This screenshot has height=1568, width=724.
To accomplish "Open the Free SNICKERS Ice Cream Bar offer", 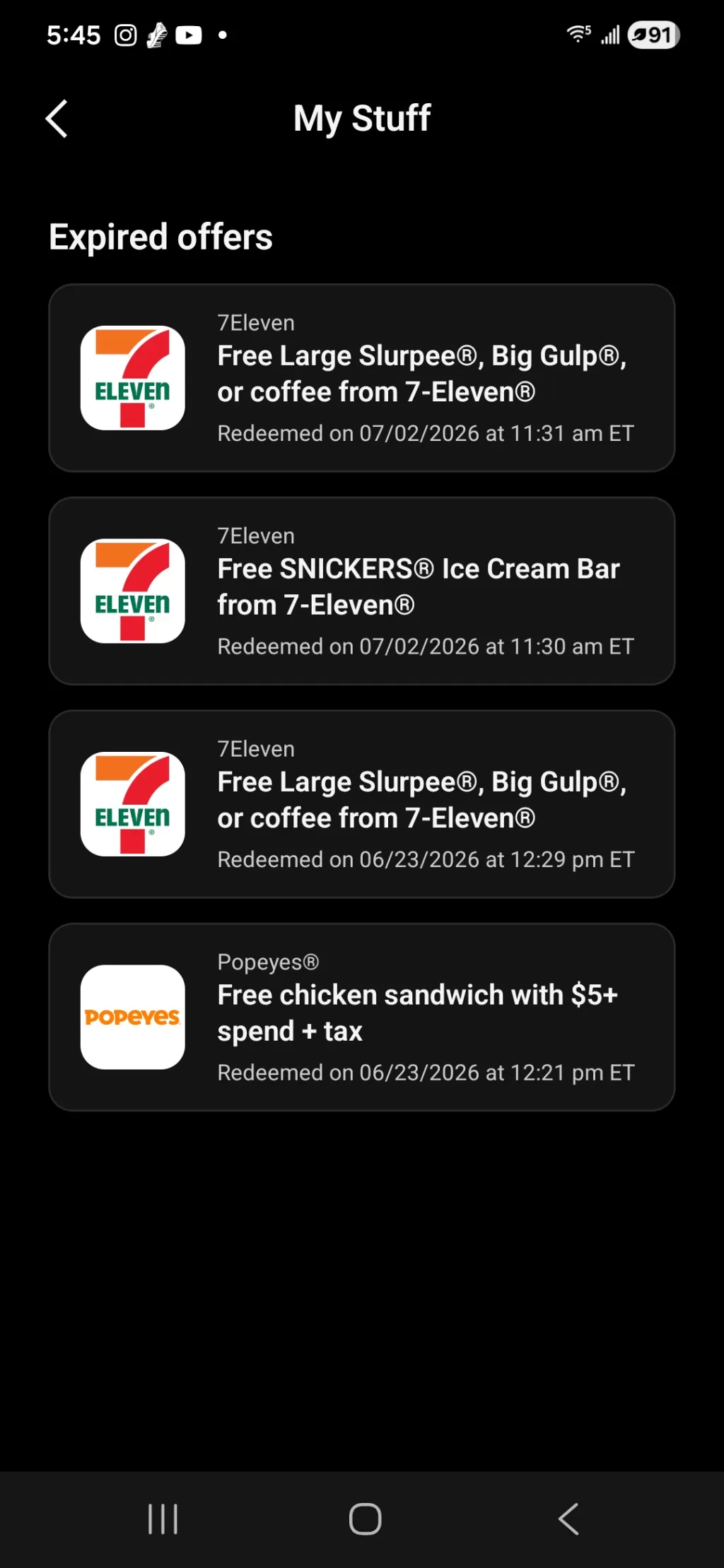I will pos(362,591).
